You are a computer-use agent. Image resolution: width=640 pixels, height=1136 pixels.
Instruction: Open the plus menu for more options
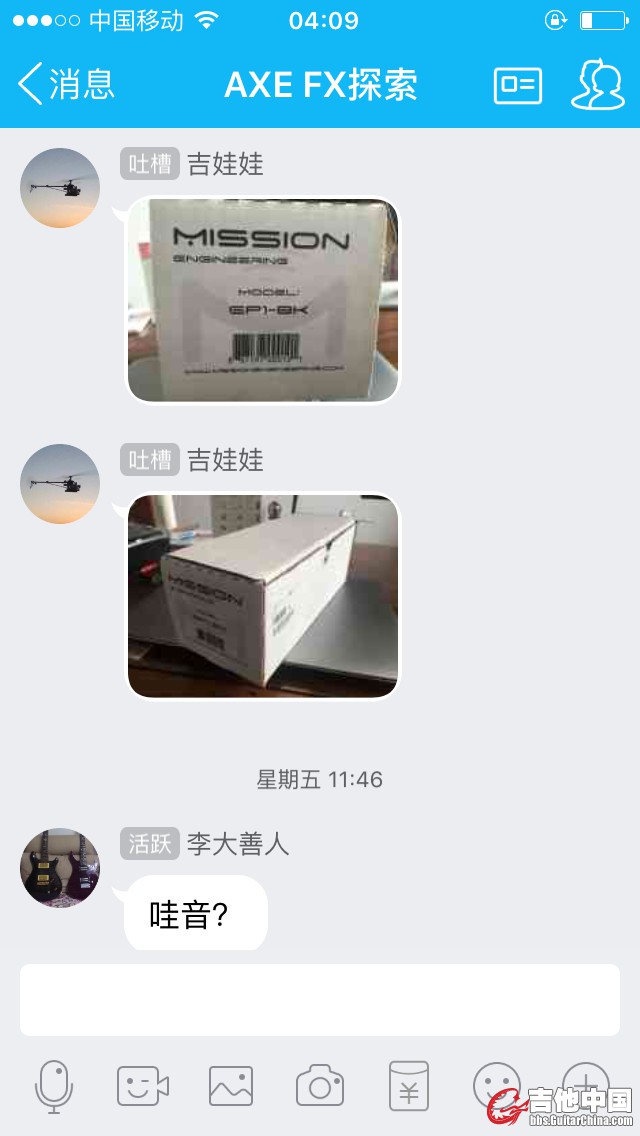[x=586, y=1082]
